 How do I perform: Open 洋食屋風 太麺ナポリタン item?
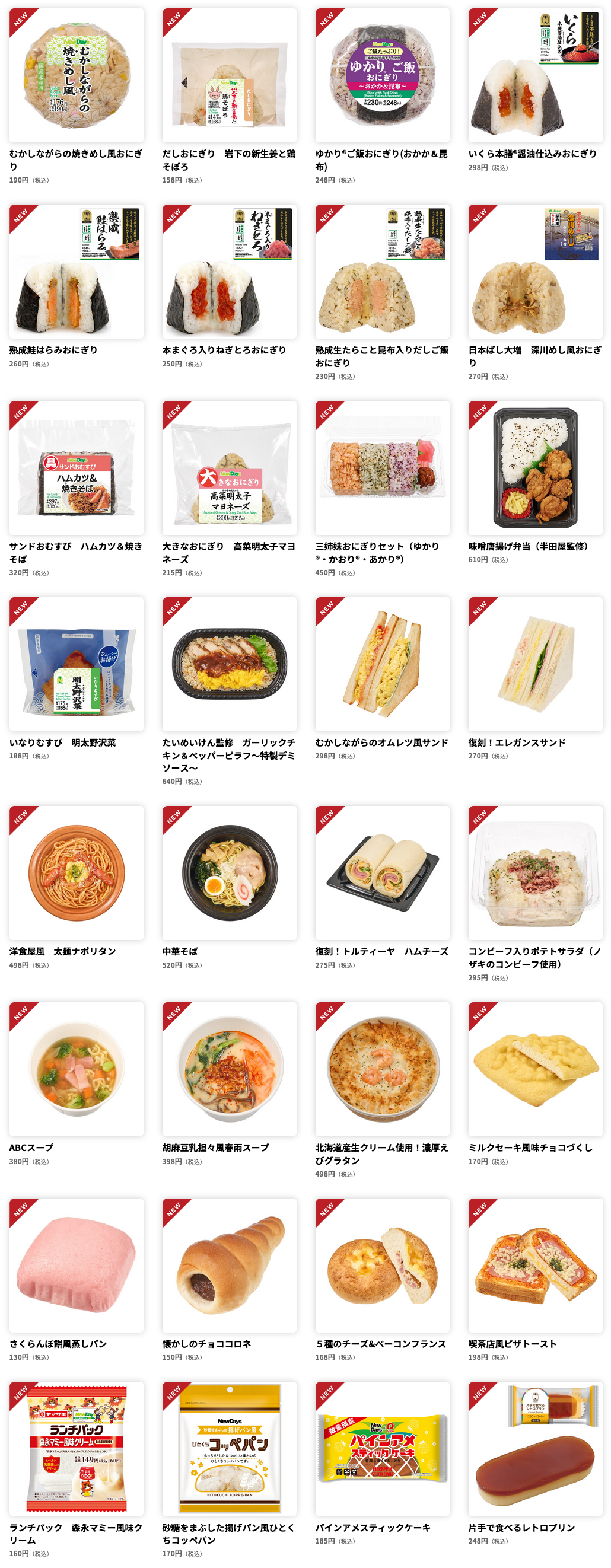click(x=76, y=887)
